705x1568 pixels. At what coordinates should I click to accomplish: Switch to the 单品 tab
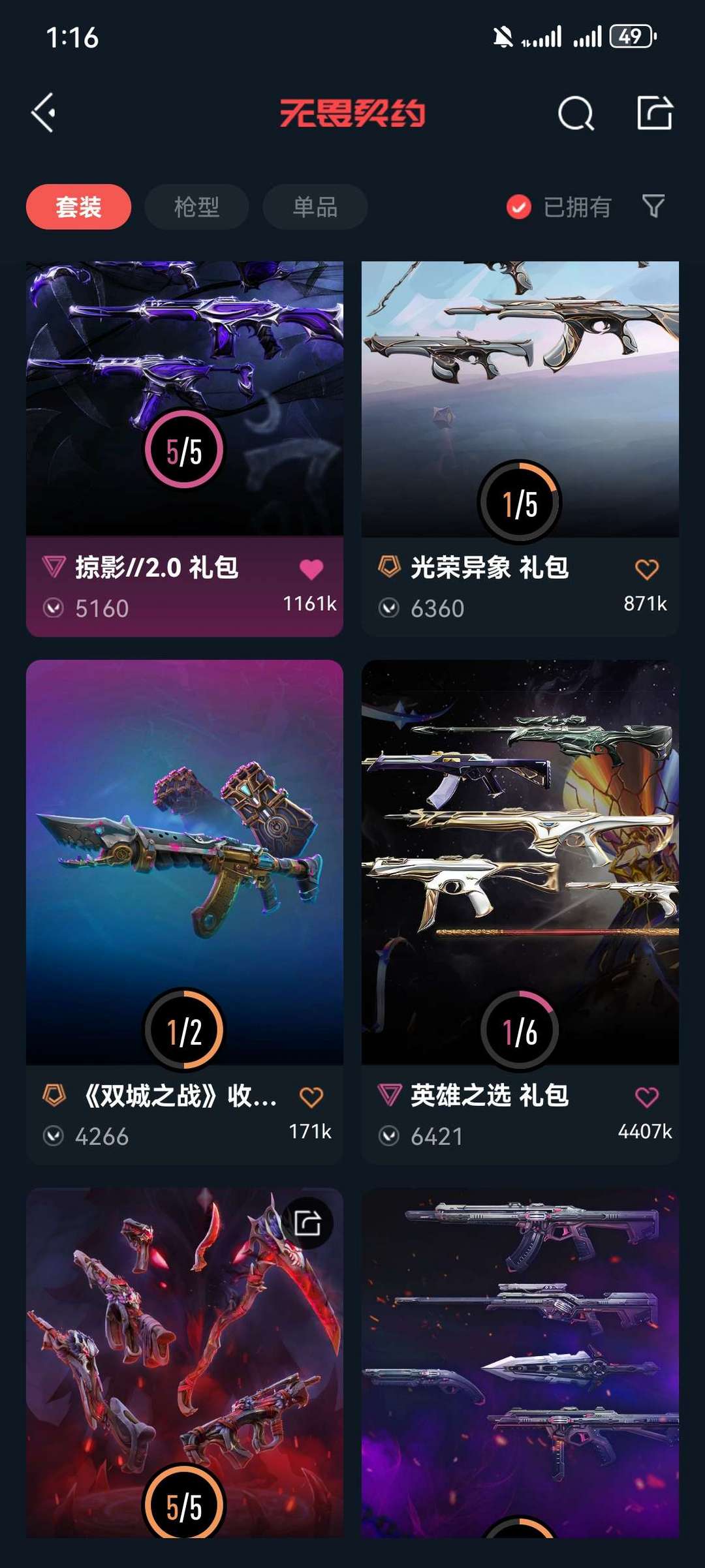coord(315,207)
